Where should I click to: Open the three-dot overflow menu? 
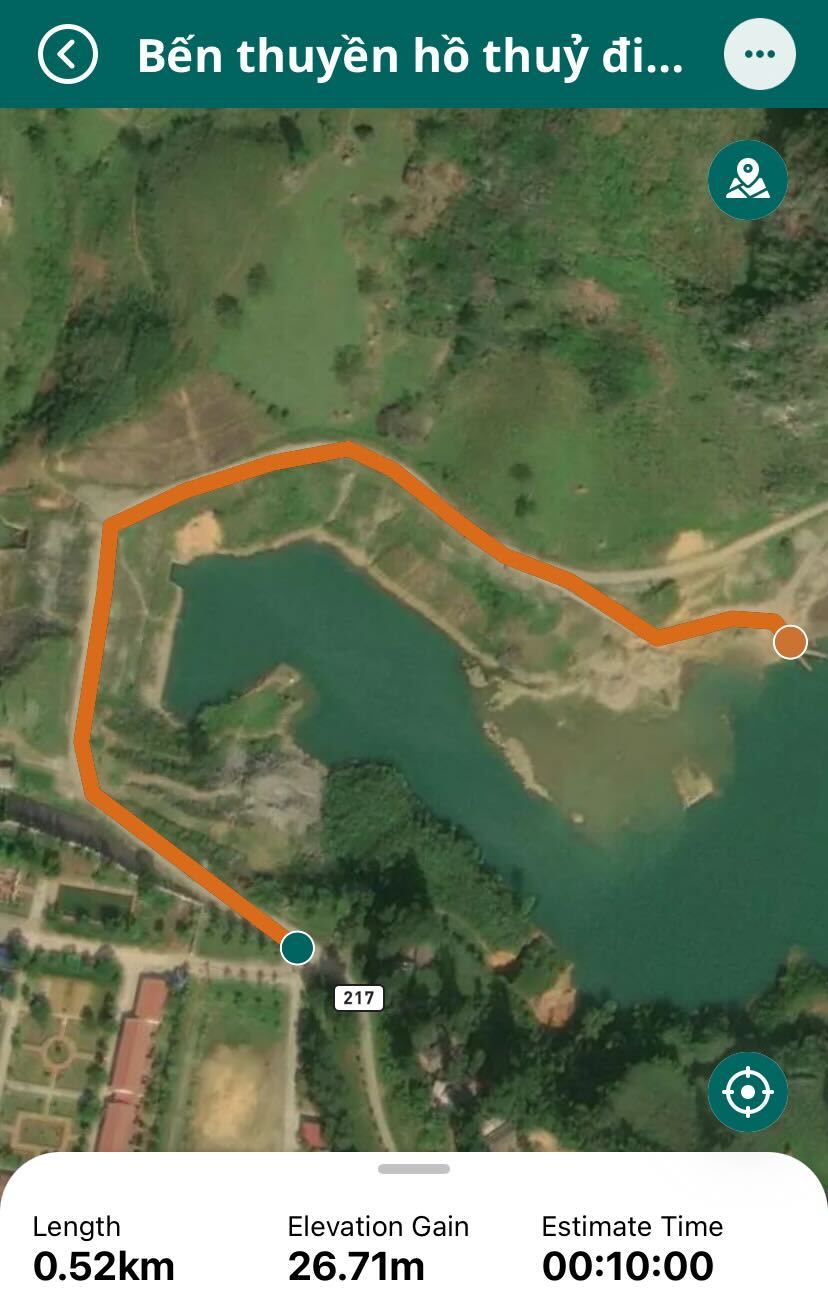click(760, 54)
